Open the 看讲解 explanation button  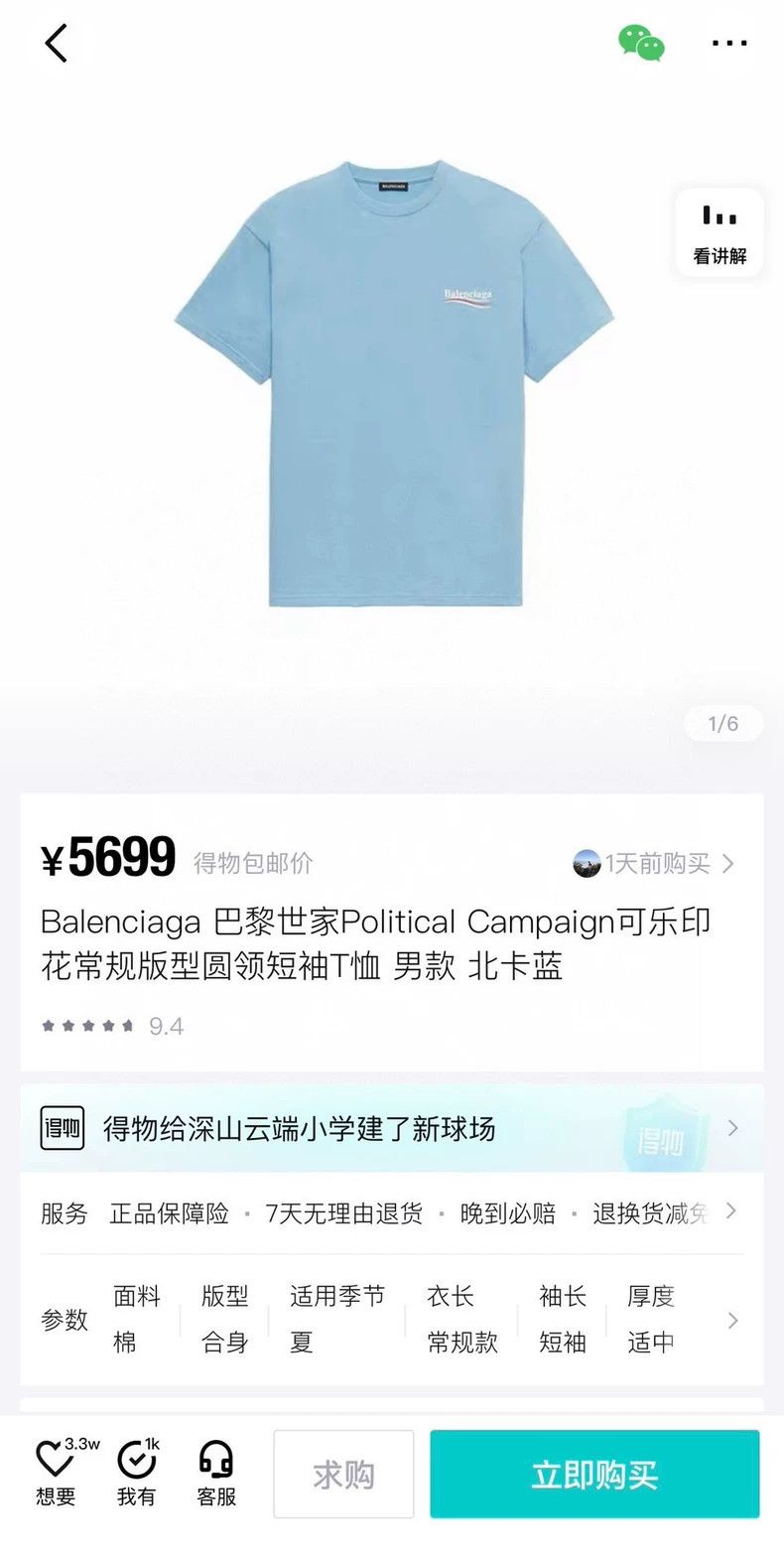[x=719, y=232]
